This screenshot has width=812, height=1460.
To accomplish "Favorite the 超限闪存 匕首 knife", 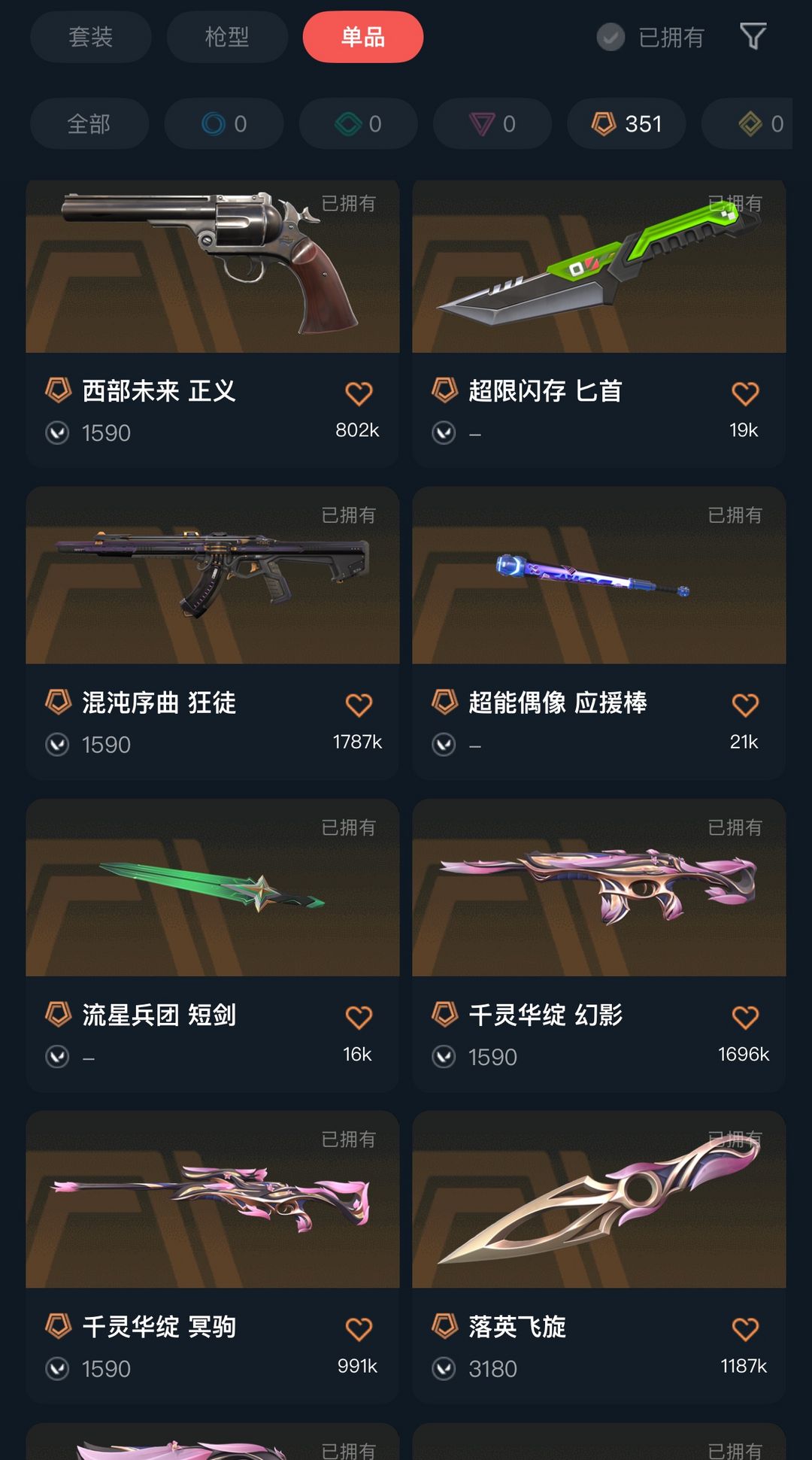I will click(x=745, y=392).
